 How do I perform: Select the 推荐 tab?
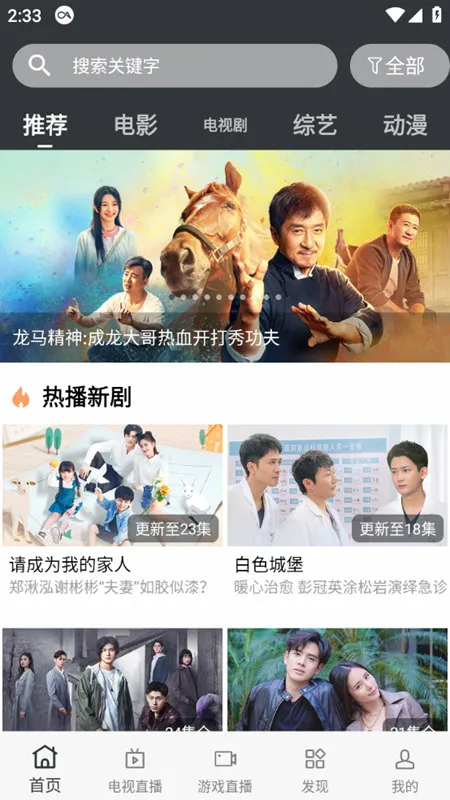[x=45, y=125]
